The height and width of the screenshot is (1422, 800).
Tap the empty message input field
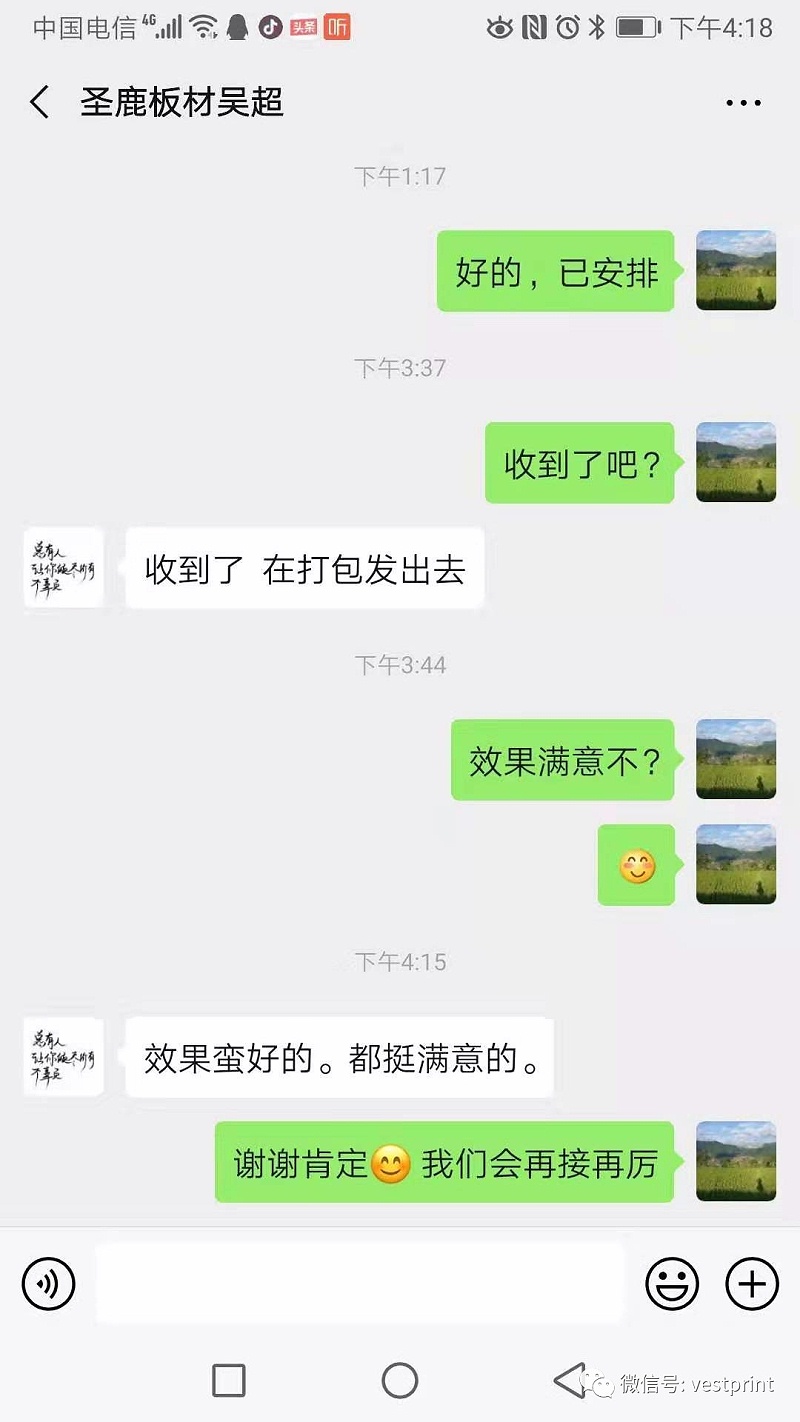click(x=360, y=1283)
